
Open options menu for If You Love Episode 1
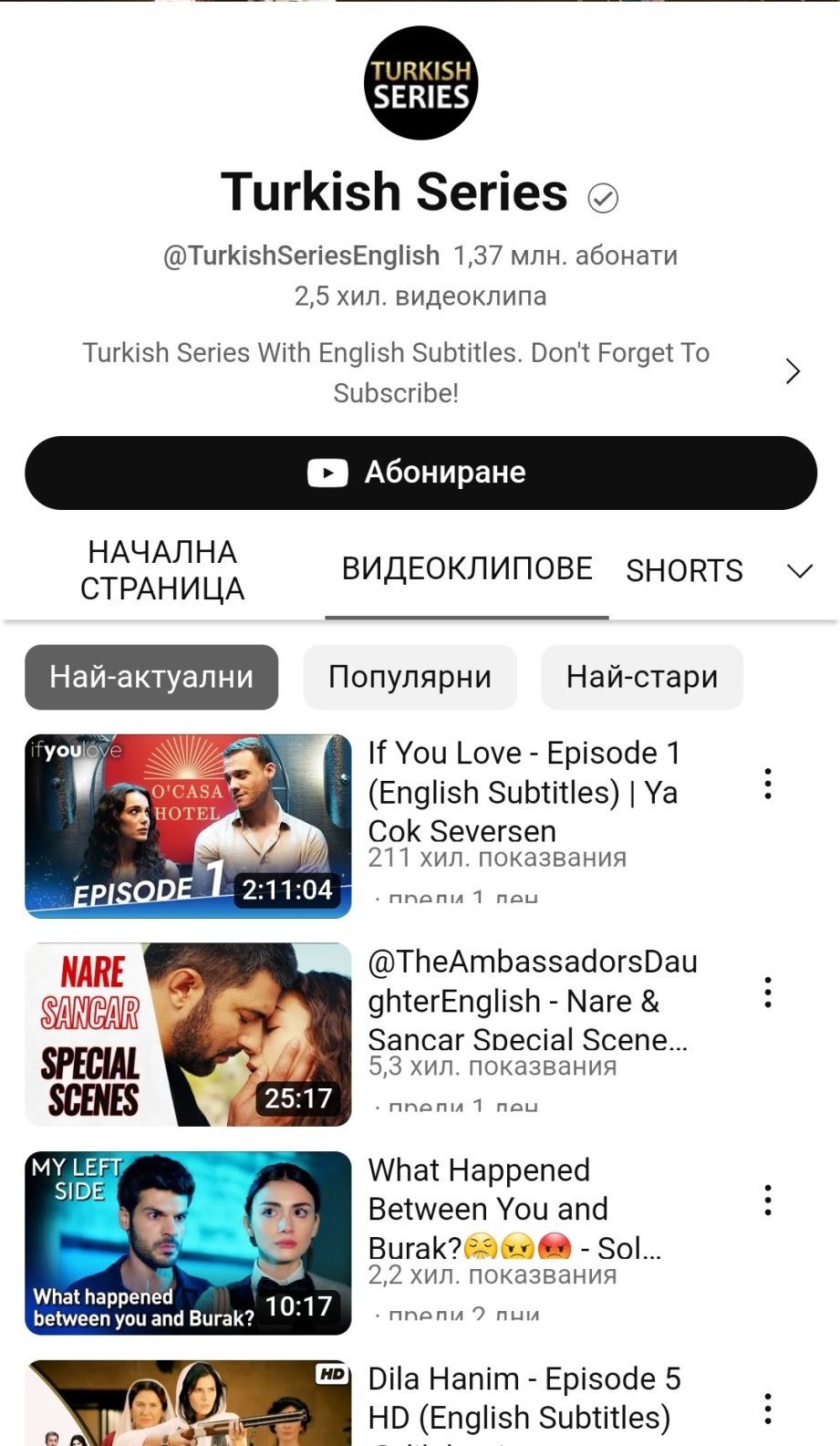[x=768, y=784]
